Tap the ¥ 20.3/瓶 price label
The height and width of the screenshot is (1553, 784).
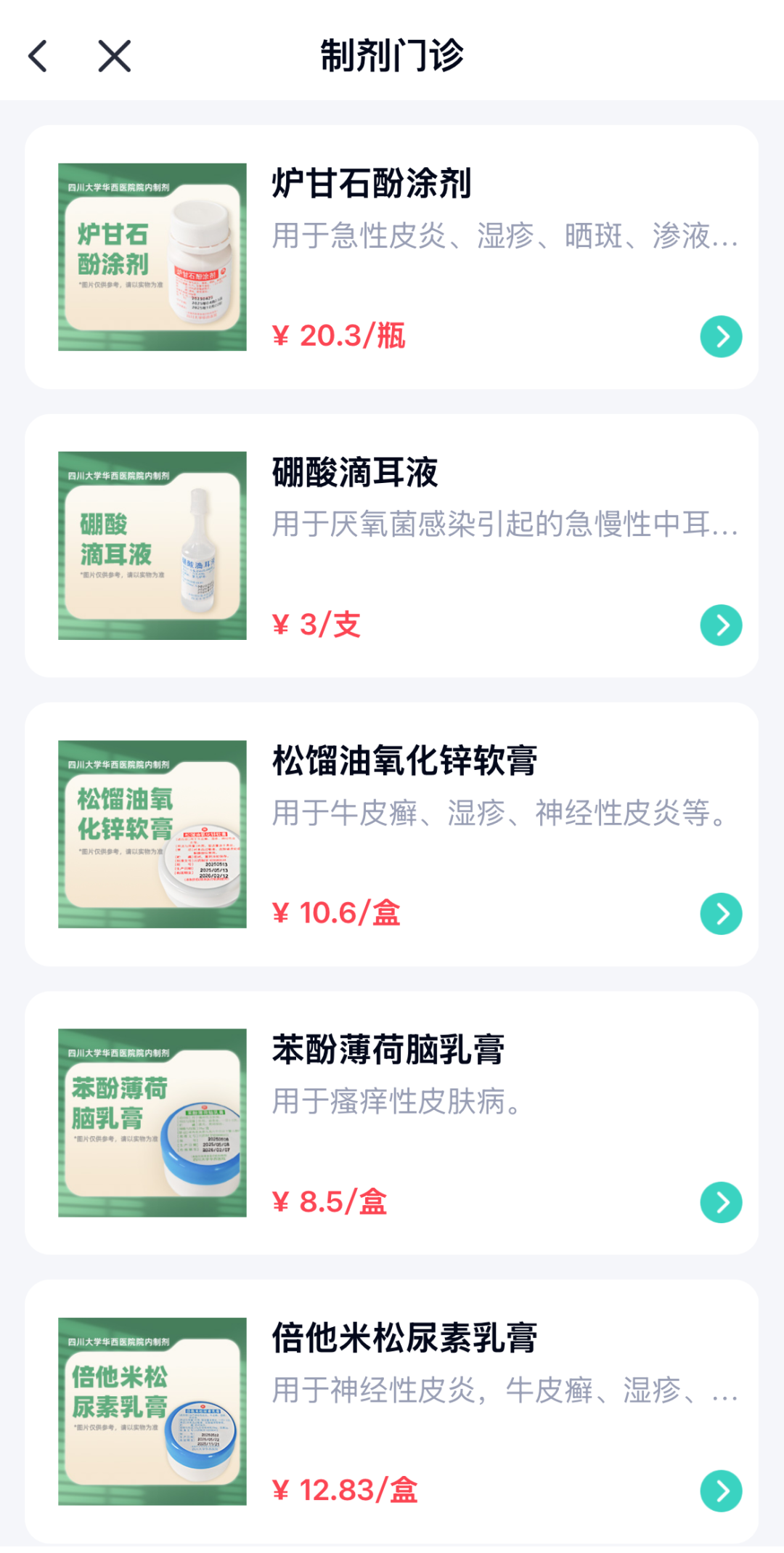tap(338, 336)
